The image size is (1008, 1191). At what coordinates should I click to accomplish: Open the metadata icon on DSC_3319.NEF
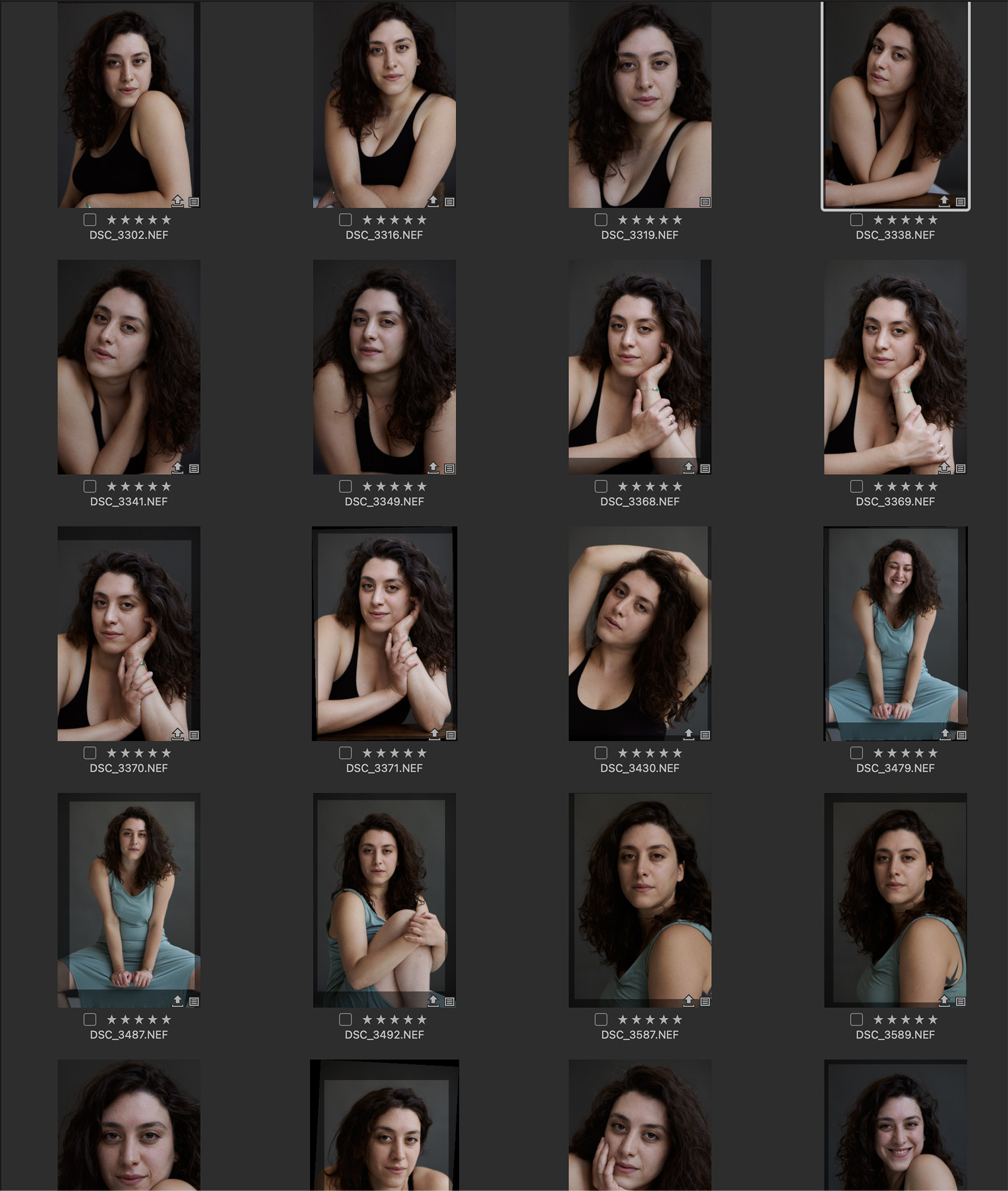coord(705,202)
